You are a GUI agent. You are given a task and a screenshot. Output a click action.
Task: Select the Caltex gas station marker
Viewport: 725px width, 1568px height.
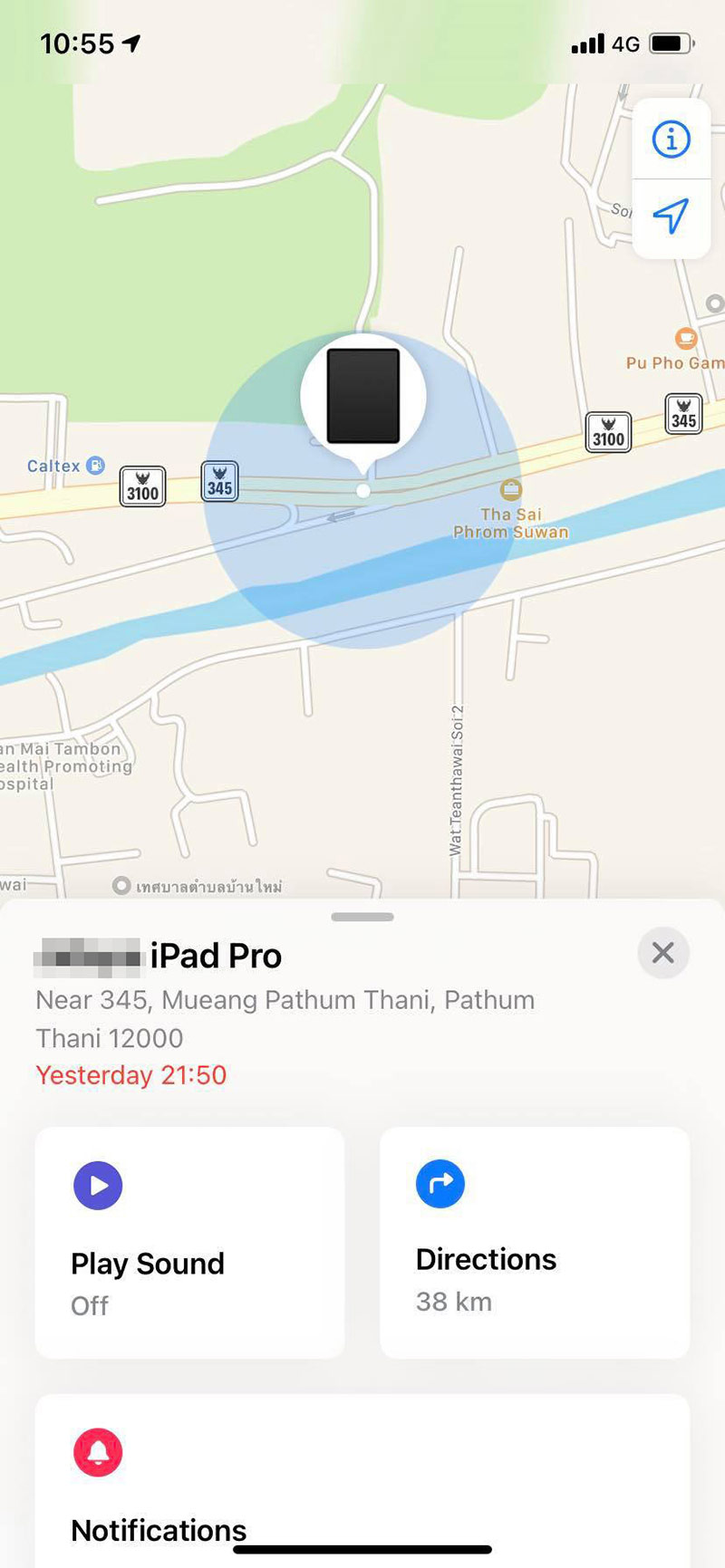tap(93, 466)
